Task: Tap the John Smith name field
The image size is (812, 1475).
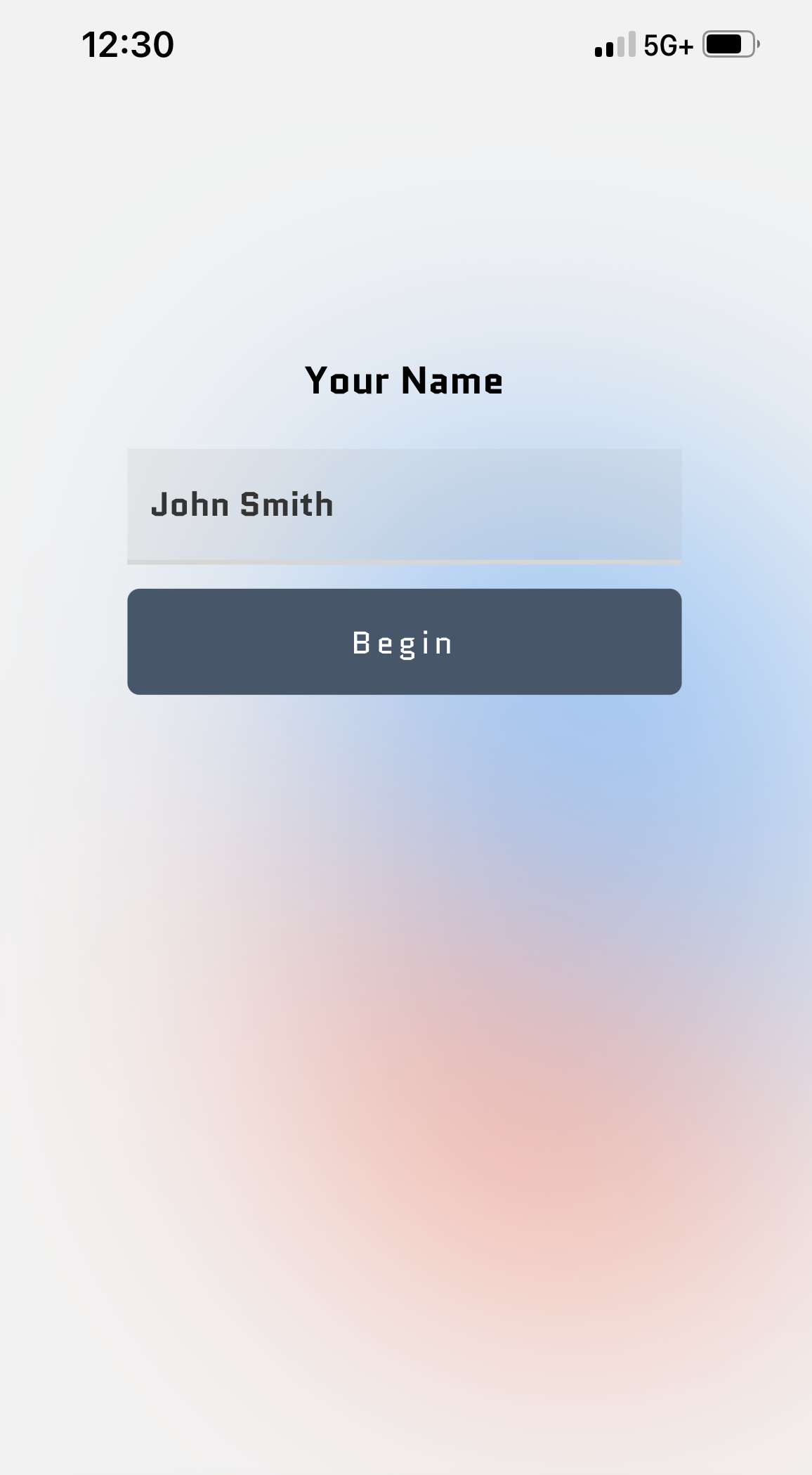Action: point(404,506)
